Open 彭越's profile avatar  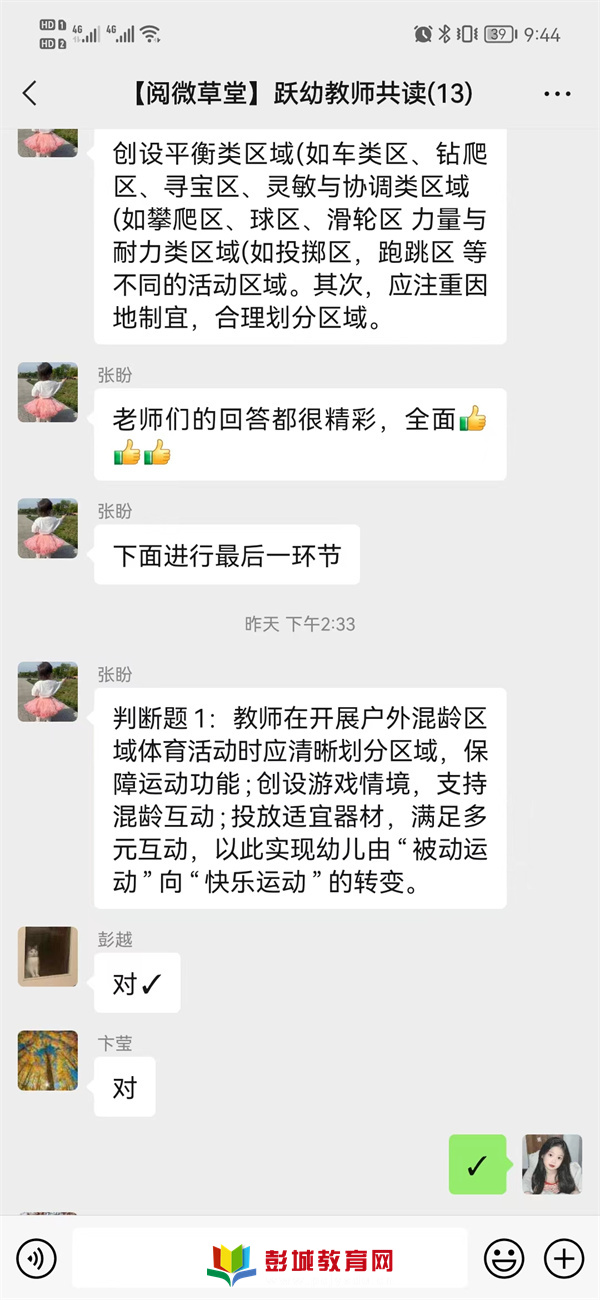48,957
